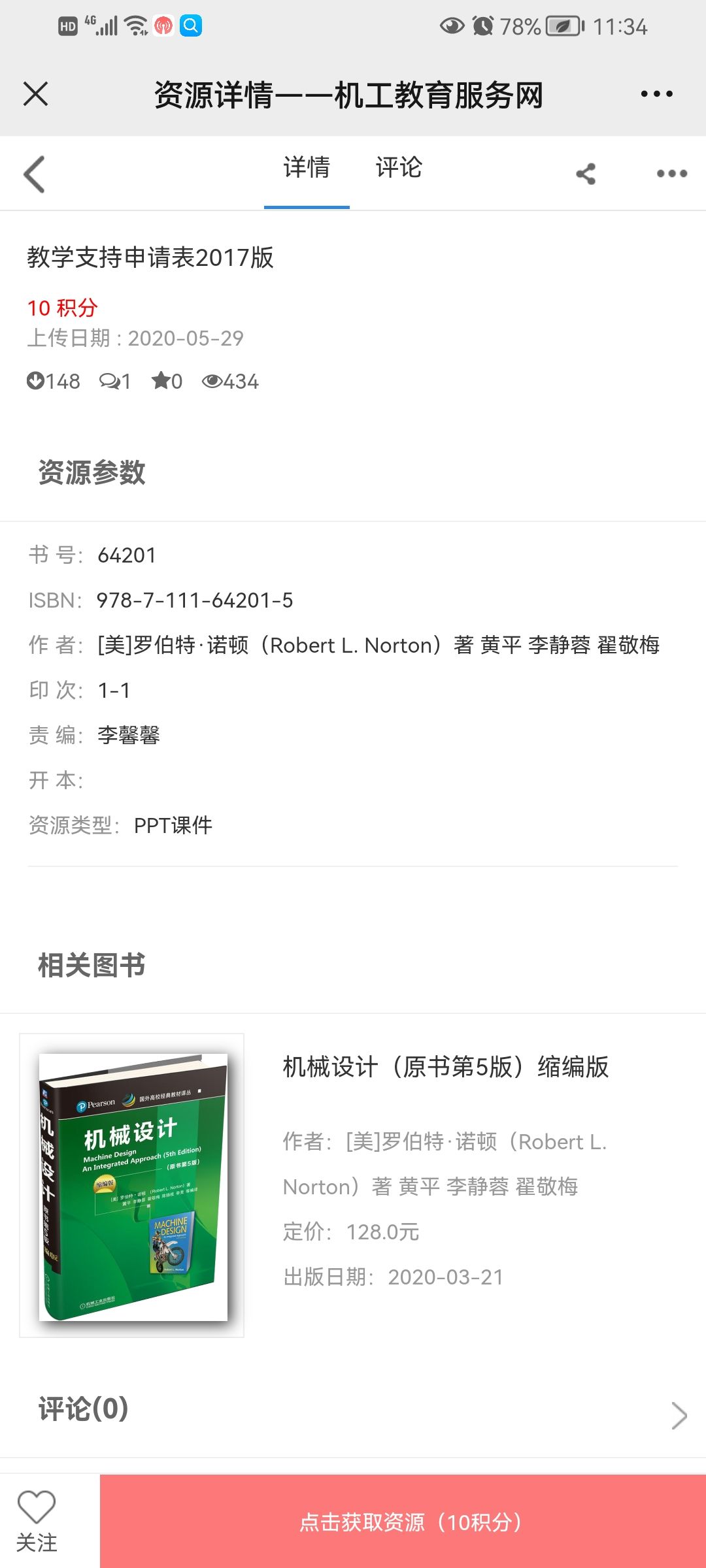Open book title 机械设计（原书第5版）缩编版
The height and width of the screenshot is (1568, 706).
[x=445, y=1067]
